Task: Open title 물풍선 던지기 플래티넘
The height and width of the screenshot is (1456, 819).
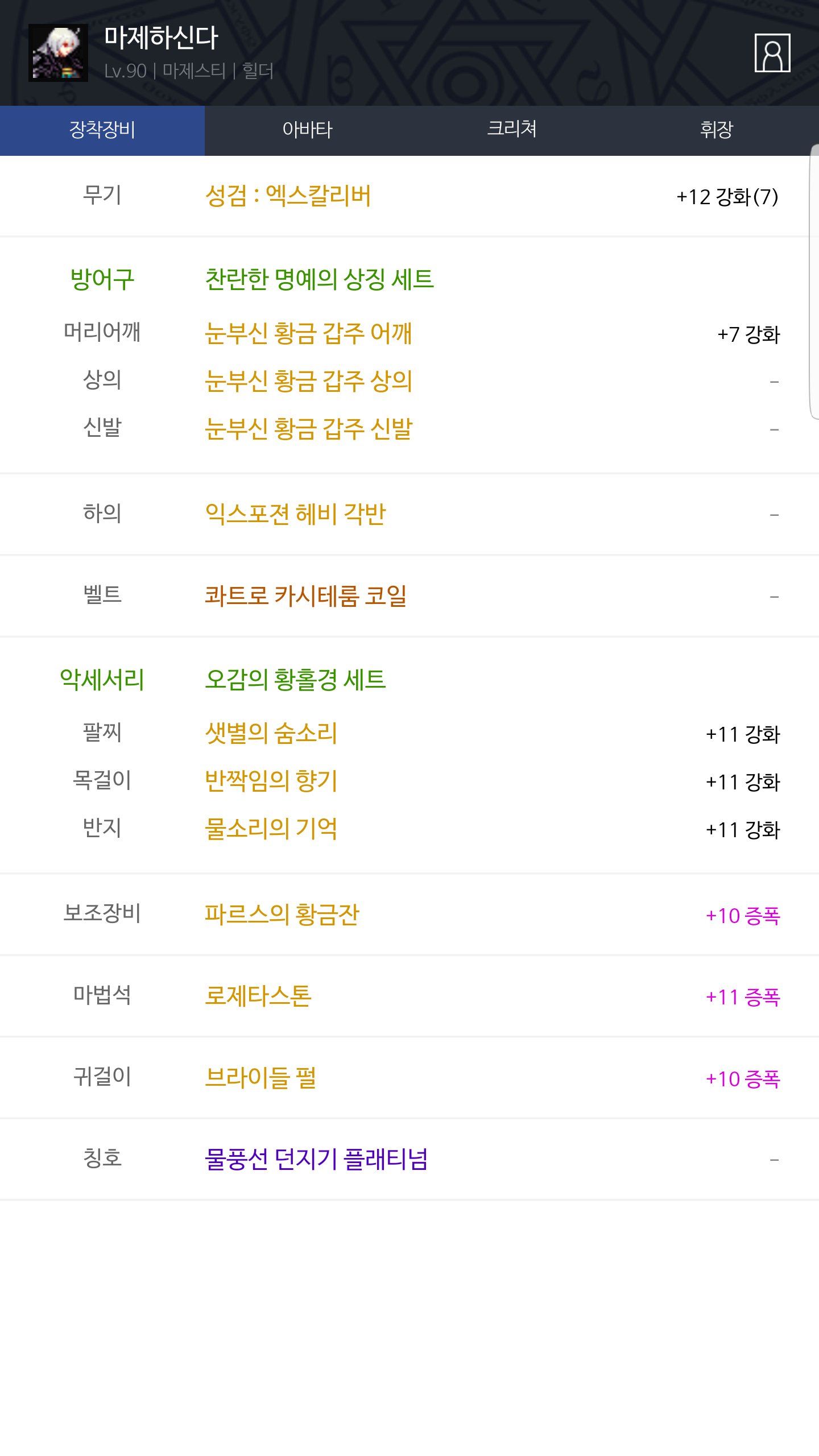Action: 316,1160
